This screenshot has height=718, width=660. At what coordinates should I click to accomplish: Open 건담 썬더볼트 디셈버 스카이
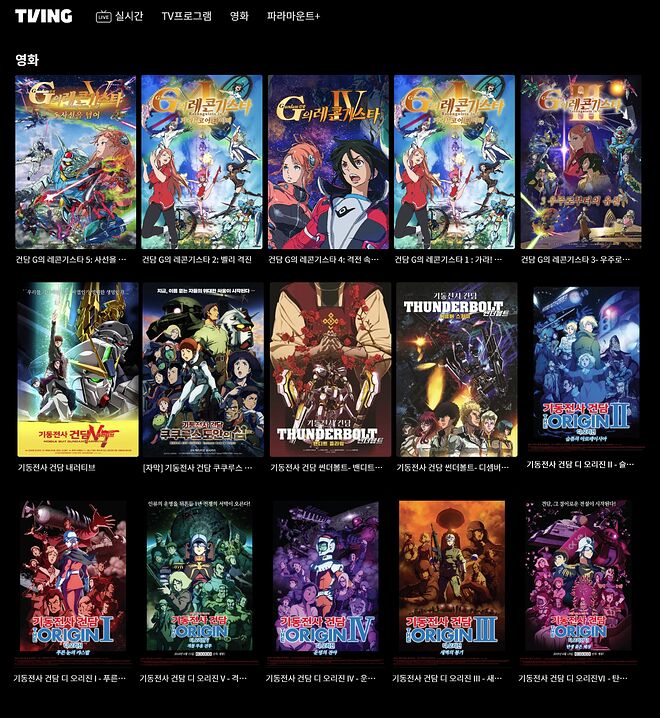pos(456,370)
